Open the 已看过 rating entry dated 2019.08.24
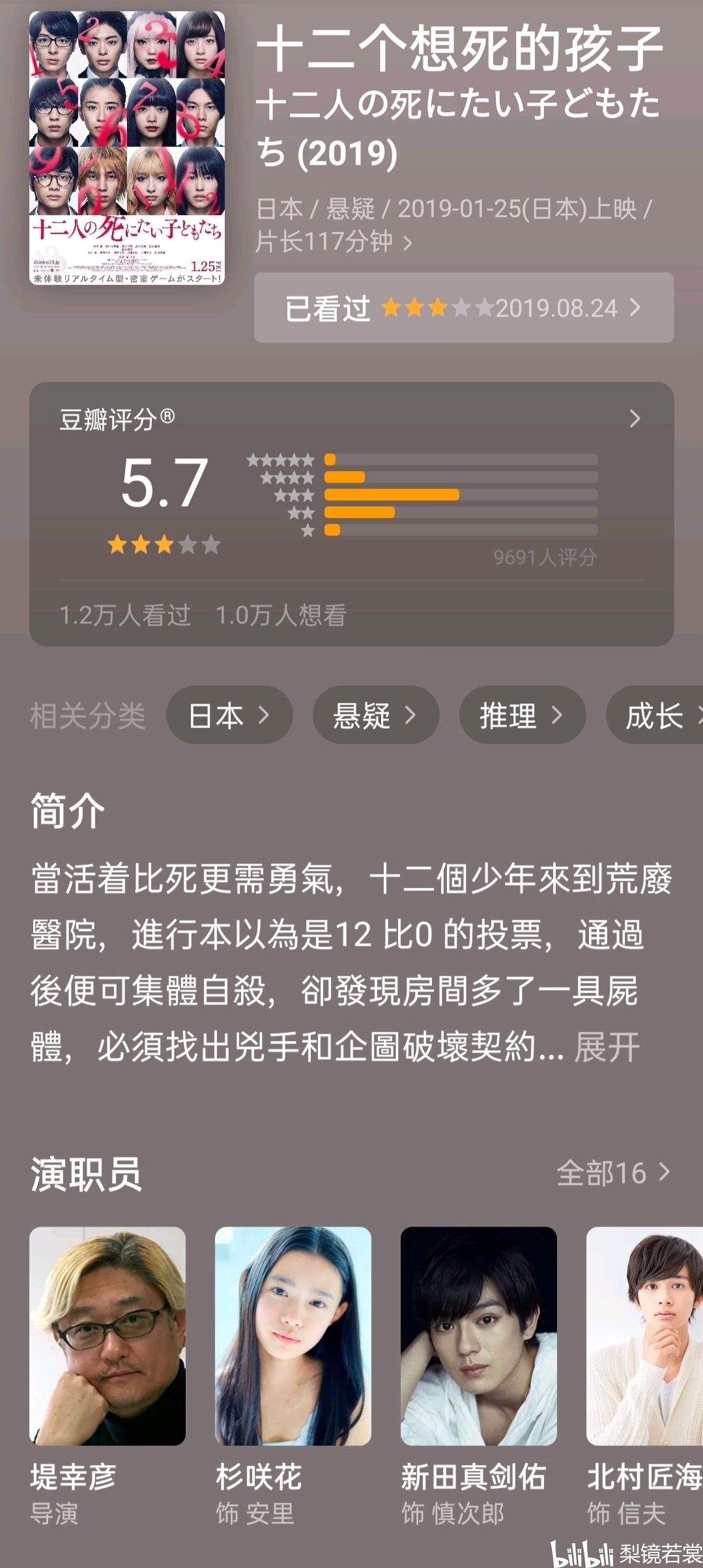Viewport: 703px width, 1568px height. 463,308
